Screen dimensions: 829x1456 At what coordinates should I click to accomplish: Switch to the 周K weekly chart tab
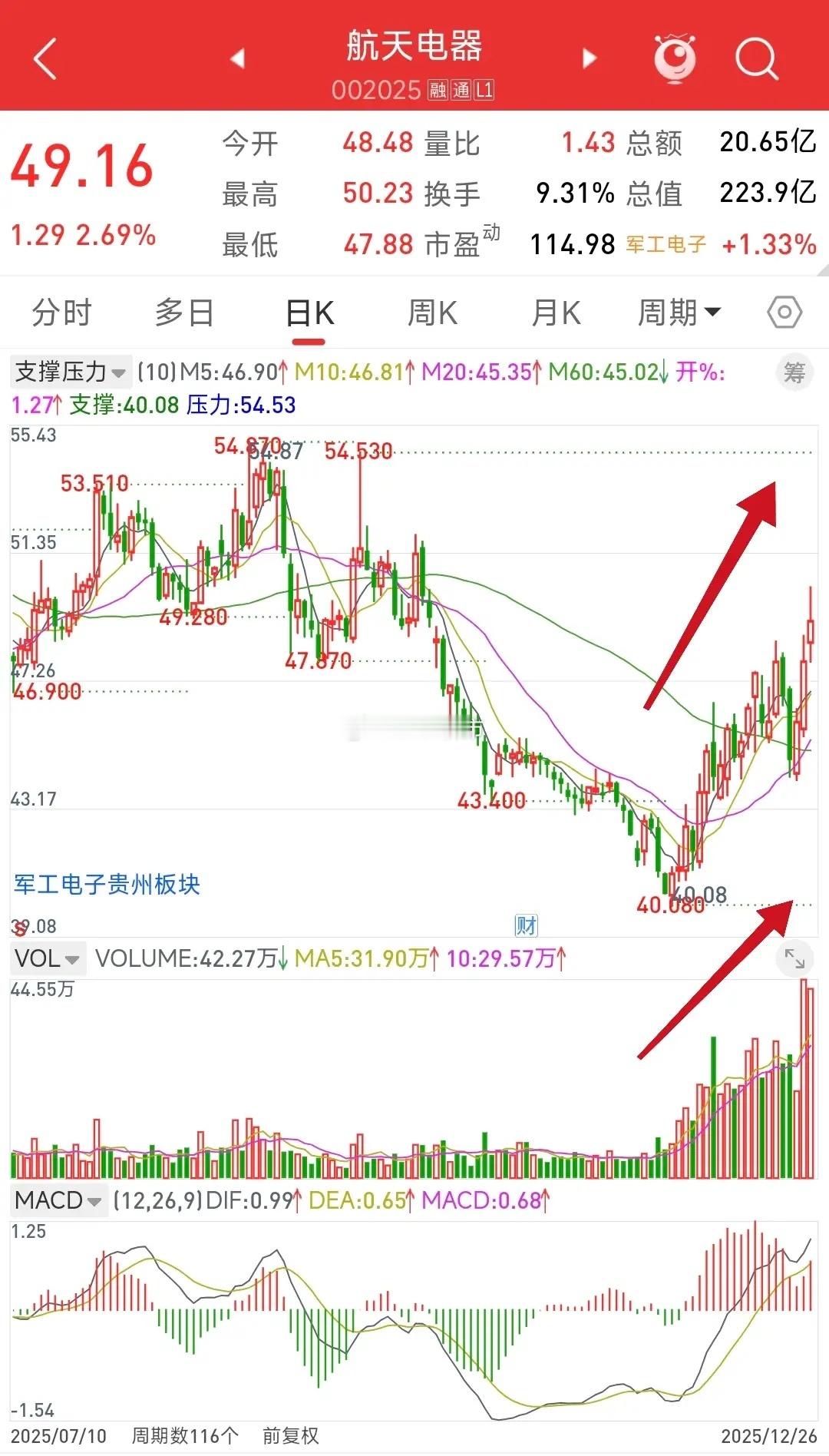point(432,313)
